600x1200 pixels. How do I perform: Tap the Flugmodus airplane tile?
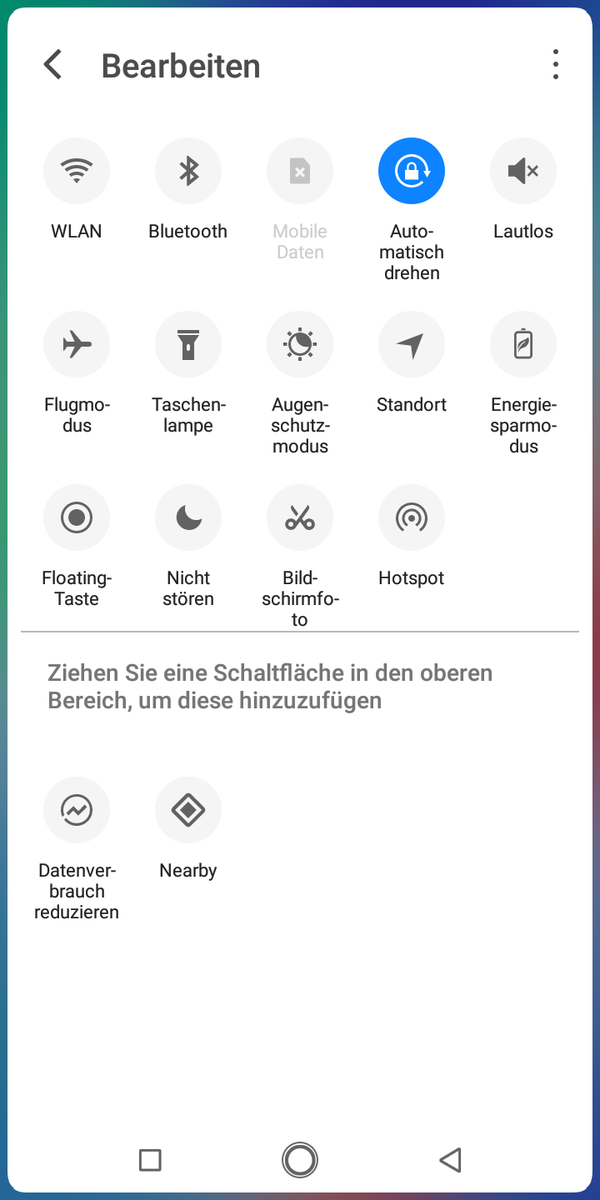tap(76, 345)
